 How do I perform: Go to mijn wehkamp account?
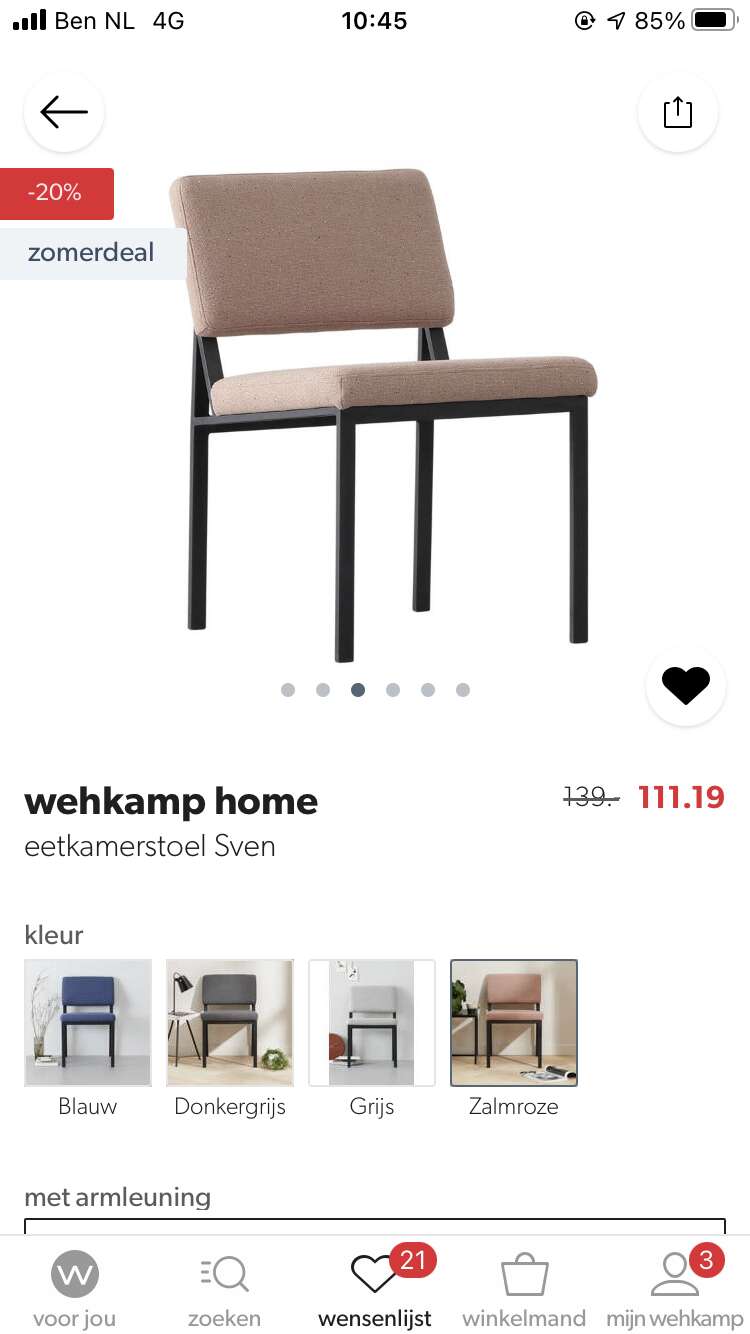(x=675, y=1289)
